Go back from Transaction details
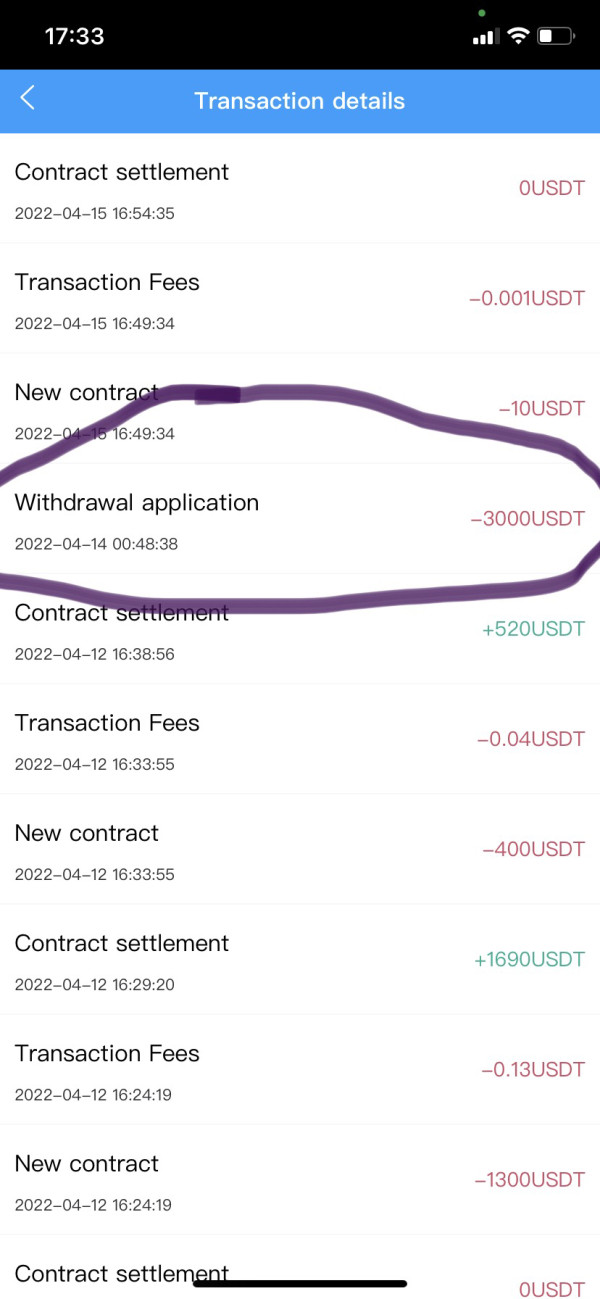The height and width of the screenshot is (1299, 600). click(27, 98)
